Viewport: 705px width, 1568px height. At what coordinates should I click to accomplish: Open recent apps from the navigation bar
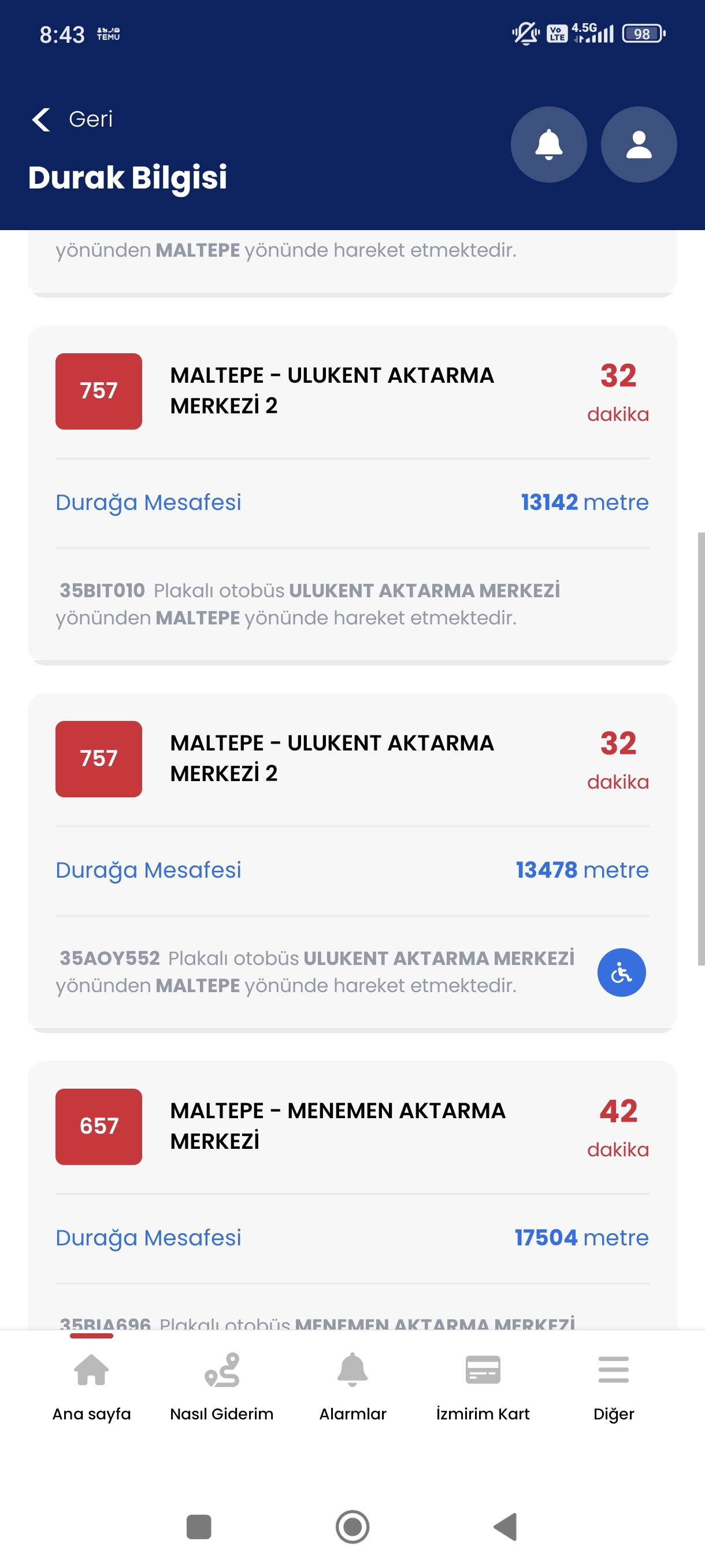coord(198,1526)
